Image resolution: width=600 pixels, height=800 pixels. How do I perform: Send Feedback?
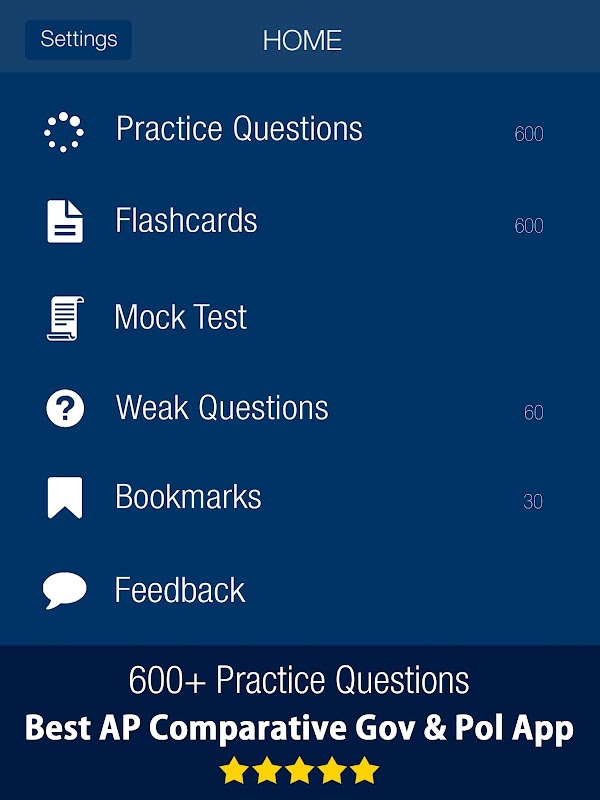point(300,590)
